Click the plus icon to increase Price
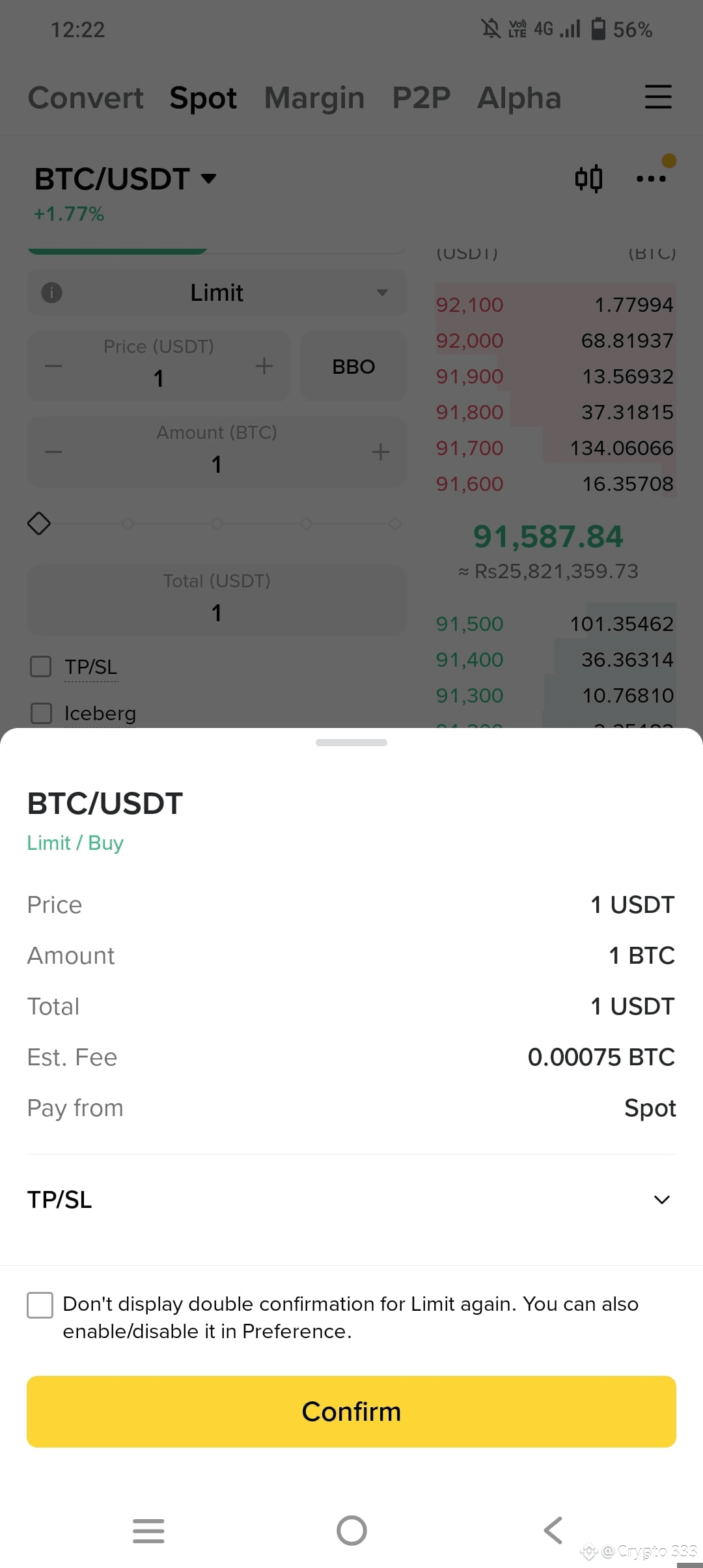This screenshot has width=703, height=1568. coord(264,365)
